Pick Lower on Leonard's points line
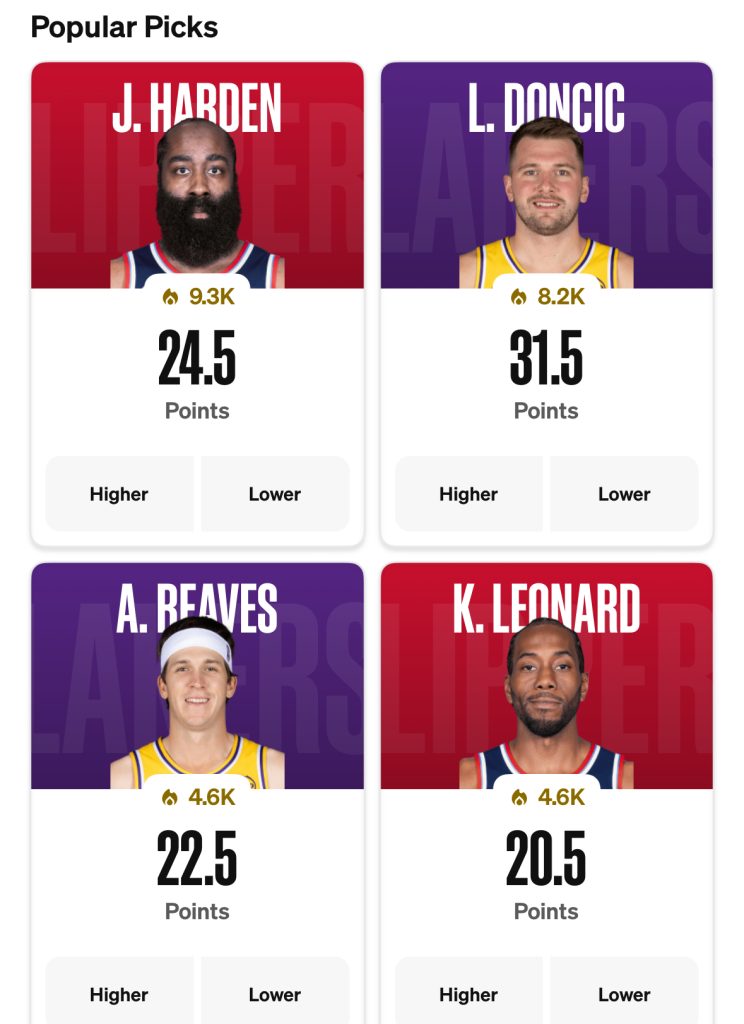Viewport: 744px width, 1024px height. [624, 994]
